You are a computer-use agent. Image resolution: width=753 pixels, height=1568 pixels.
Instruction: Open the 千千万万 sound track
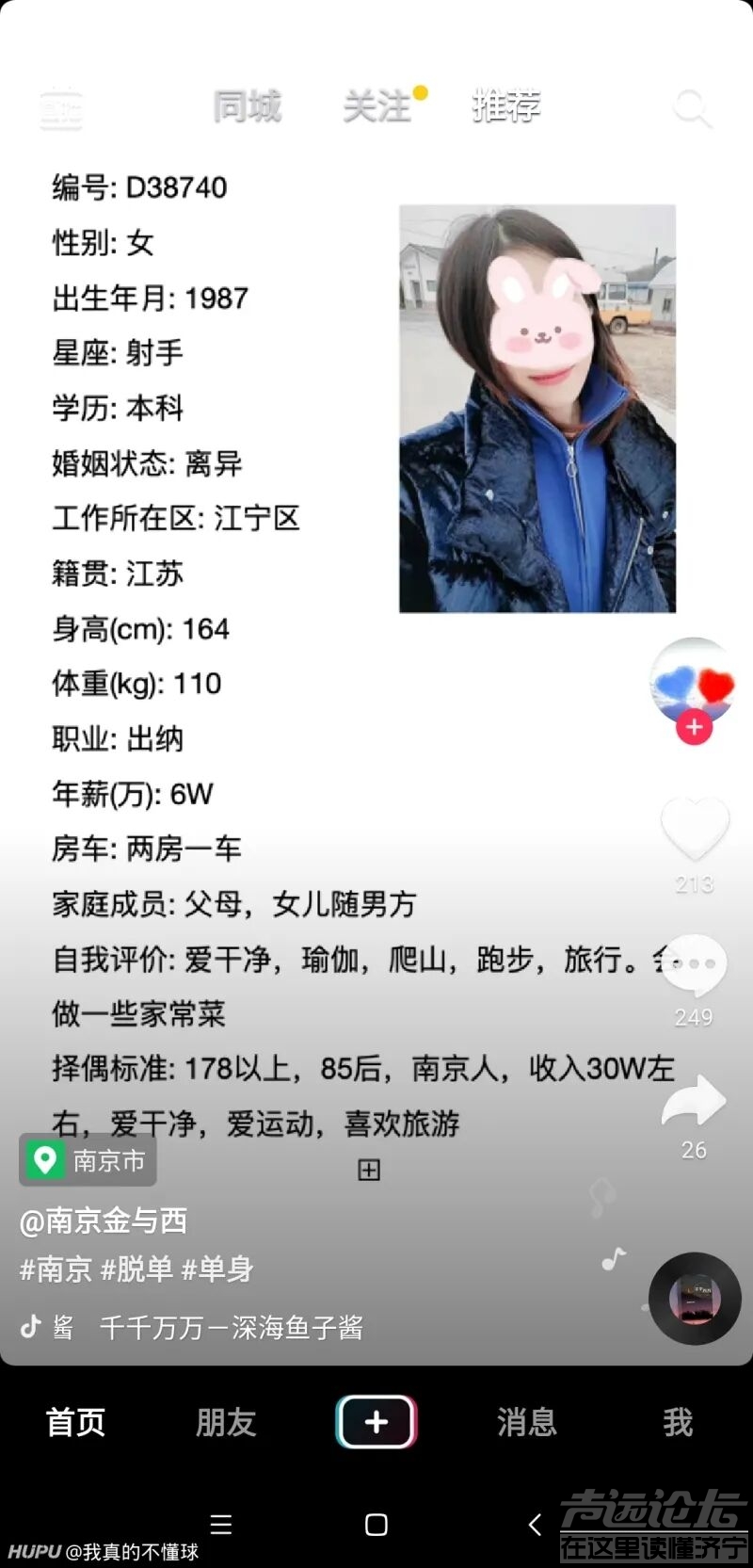pos(232,1328)
